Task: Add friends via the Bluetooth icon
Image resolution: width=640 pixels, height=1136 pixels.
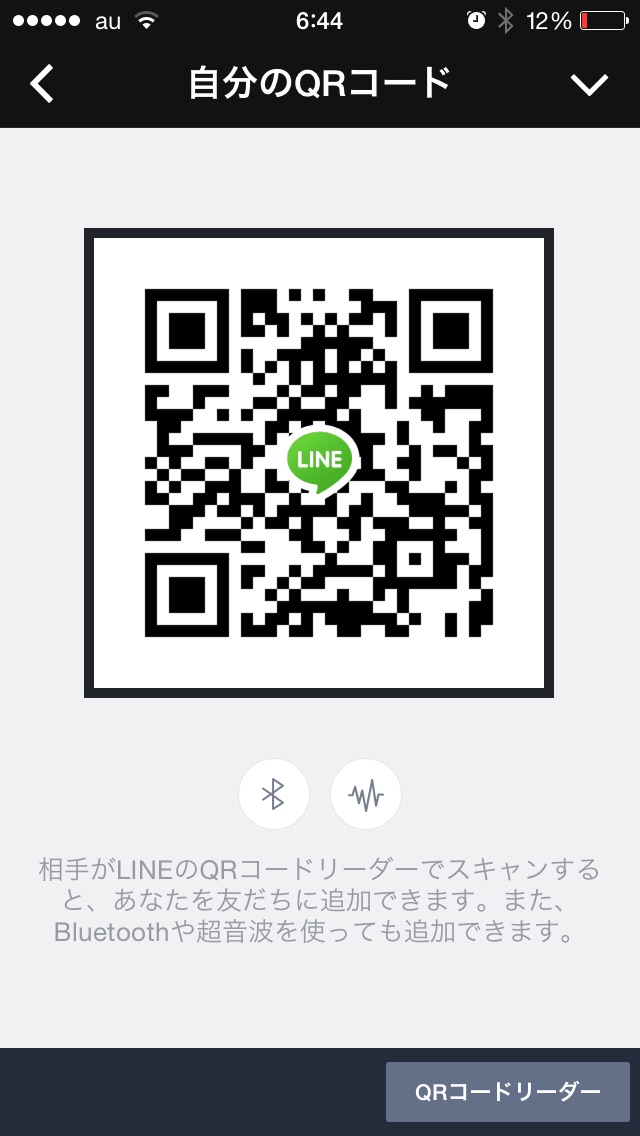Action: 274,794
